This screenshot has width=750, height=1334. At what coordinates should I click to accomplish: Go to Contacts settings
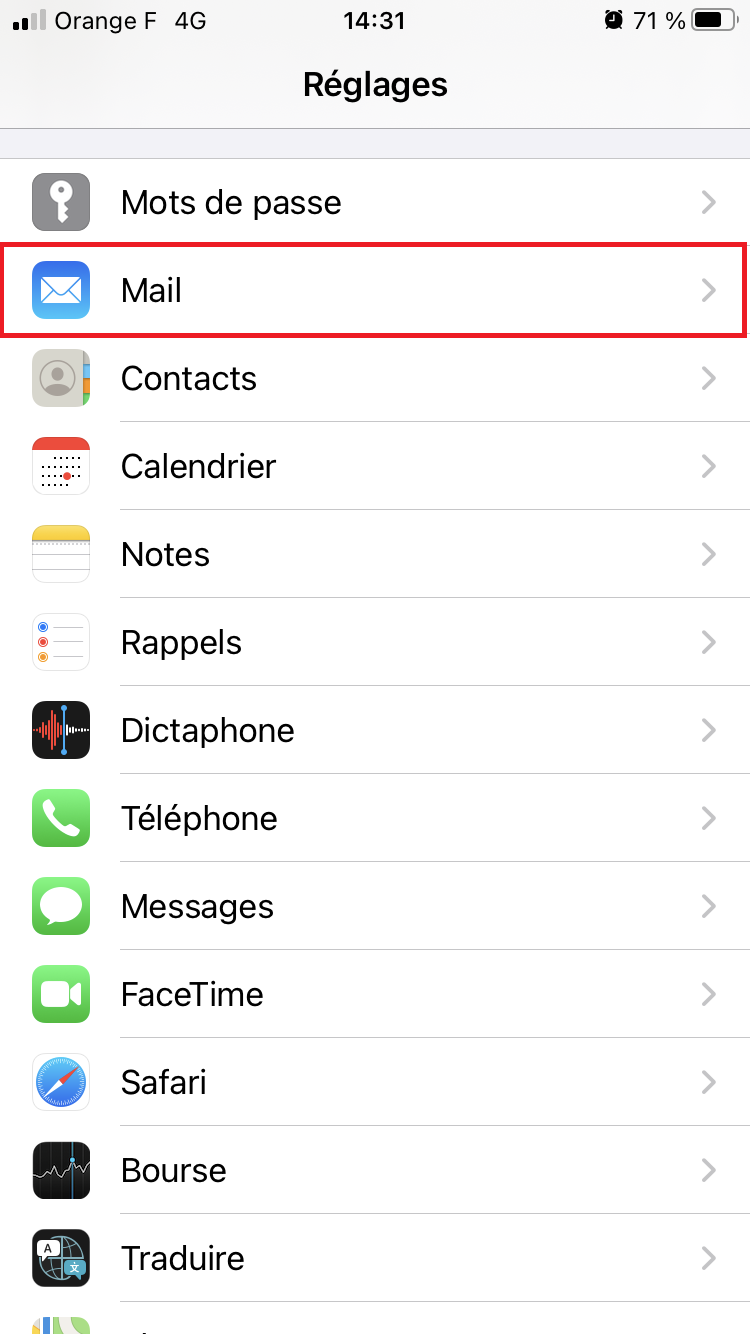(375, 379)
